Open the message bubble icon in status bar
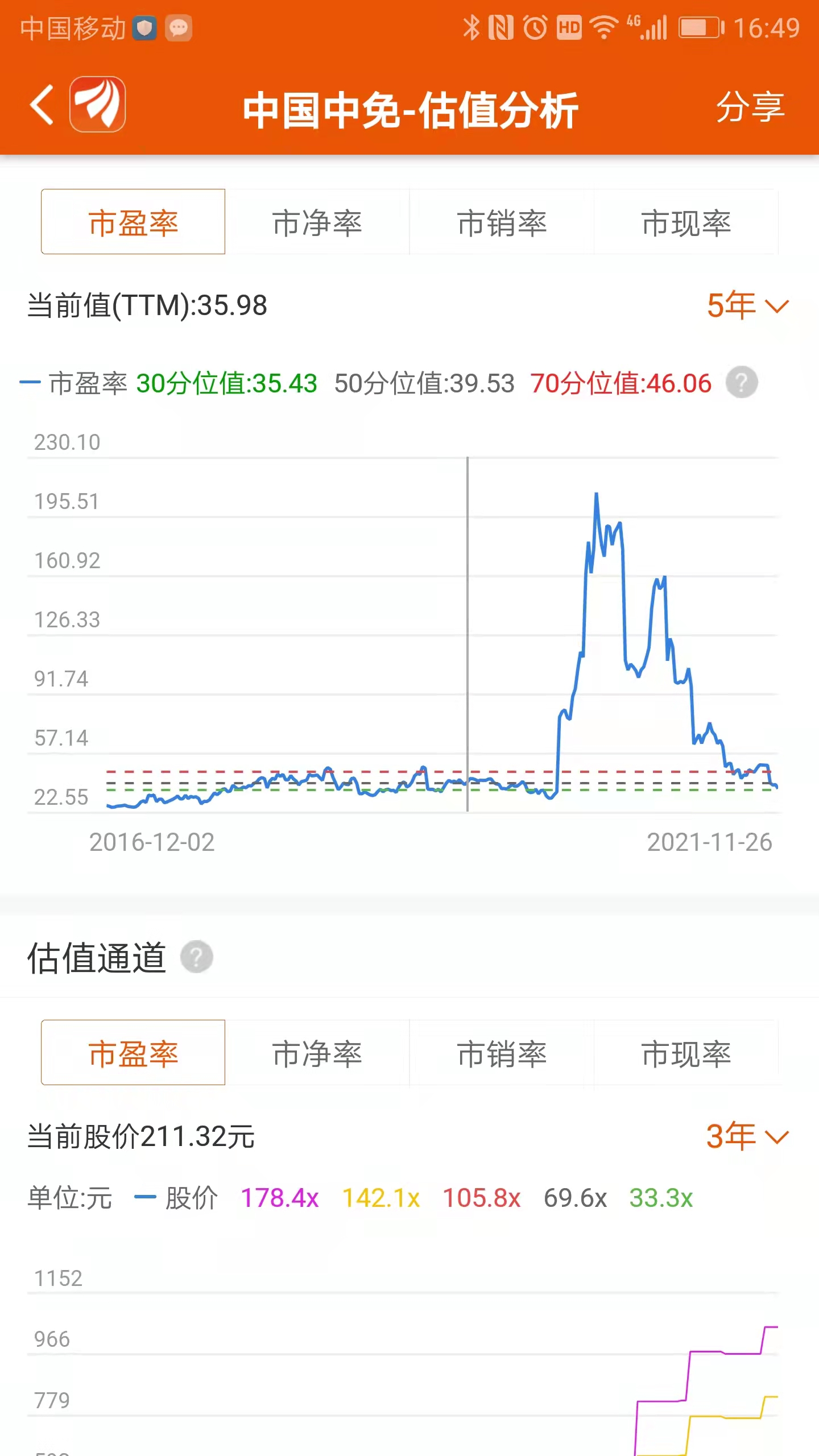This screenshot has height=1456, width=819. (x=178, y=27)
